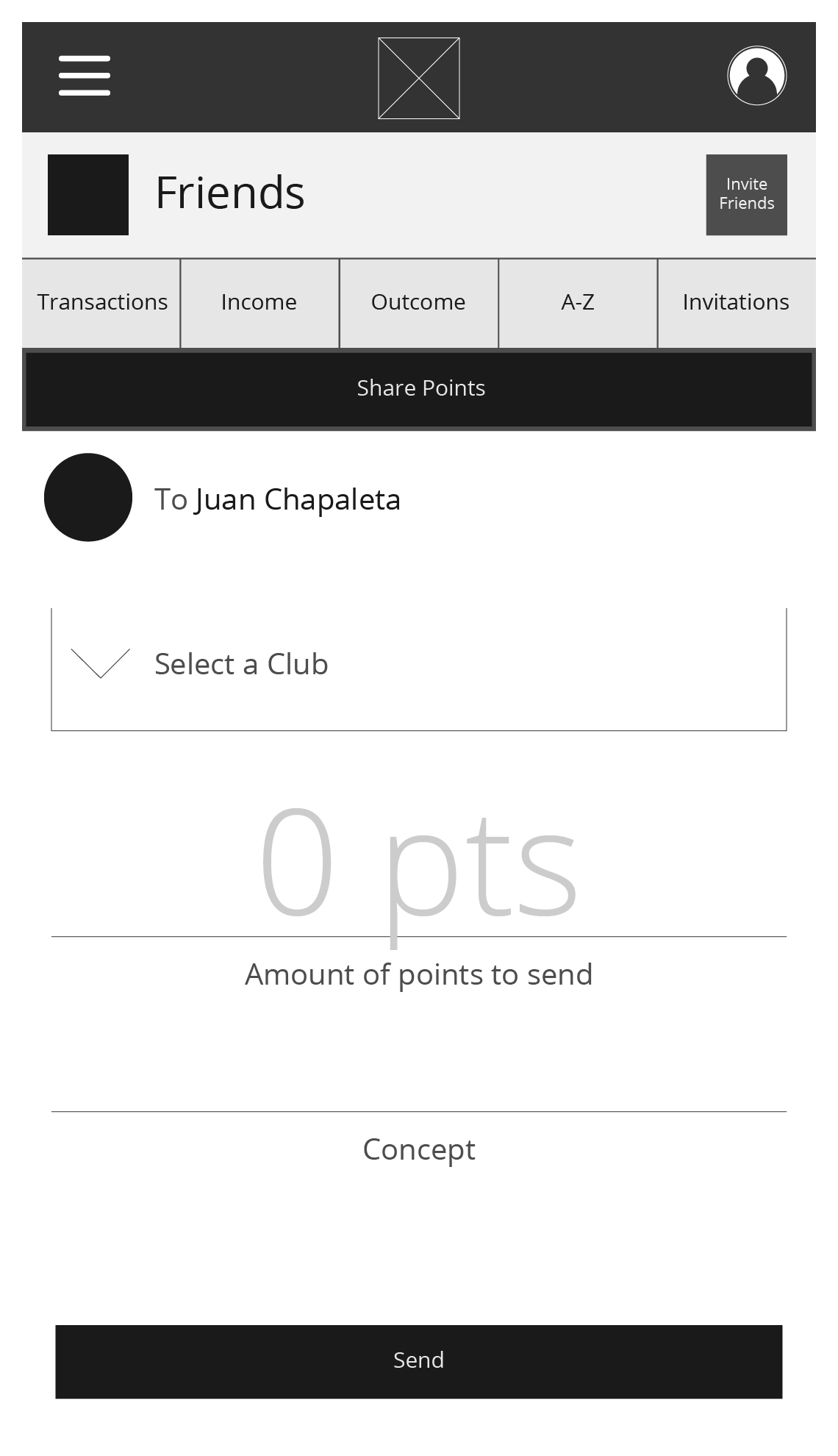Switch to the Transactions tab
Image resolution: width=838 pixels, height=1456 pixels.
[x=101, y=303]
